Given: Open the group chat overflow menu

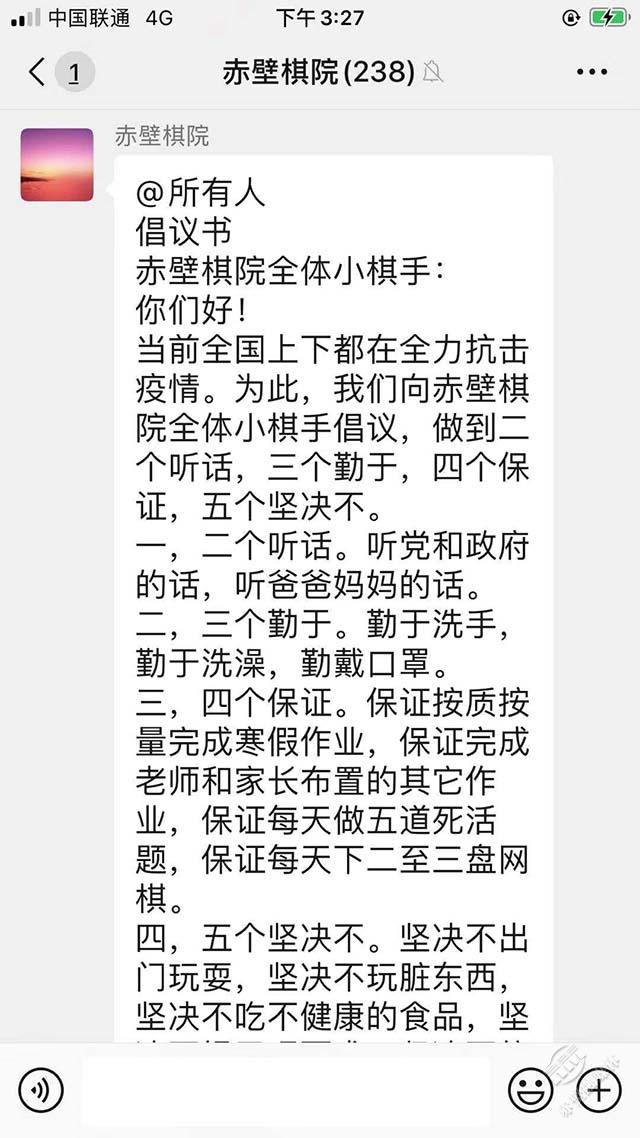Looking at the screenshot, I should click(x=591, y=72).
